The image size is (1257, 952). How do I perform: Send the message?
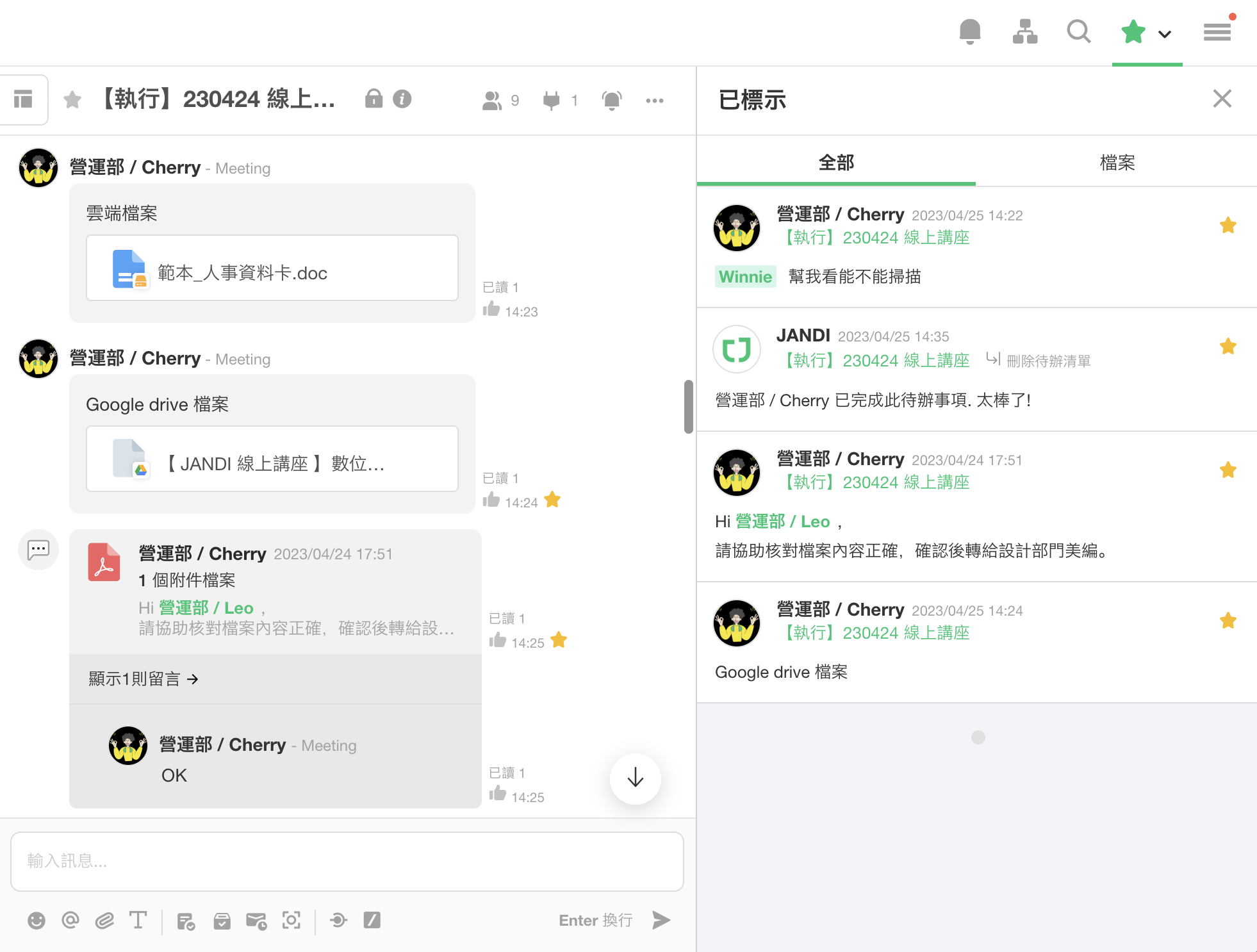(x=661, y=920)
